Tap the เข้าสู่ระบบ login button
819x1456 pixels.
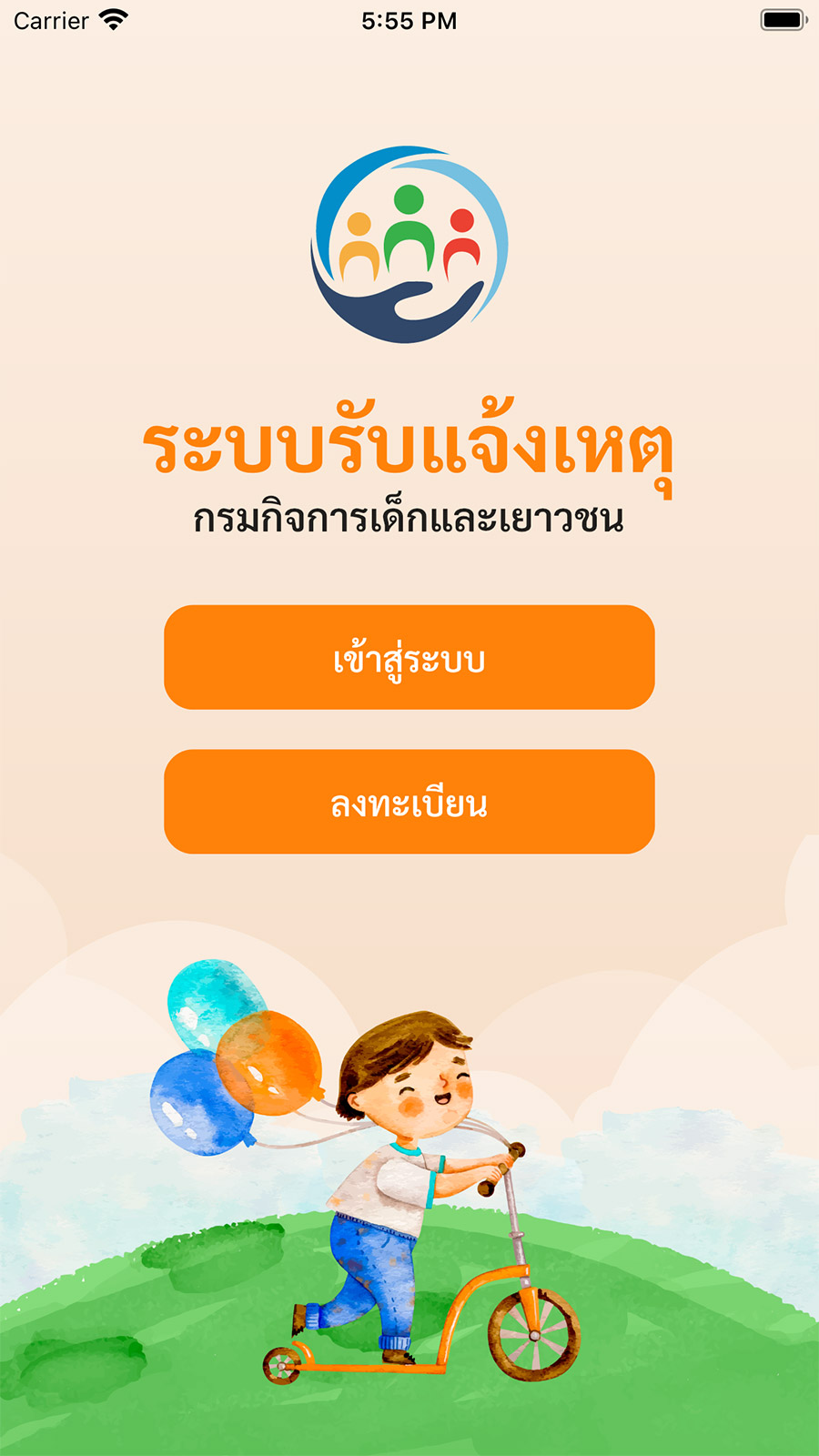(x=409, y=657)
